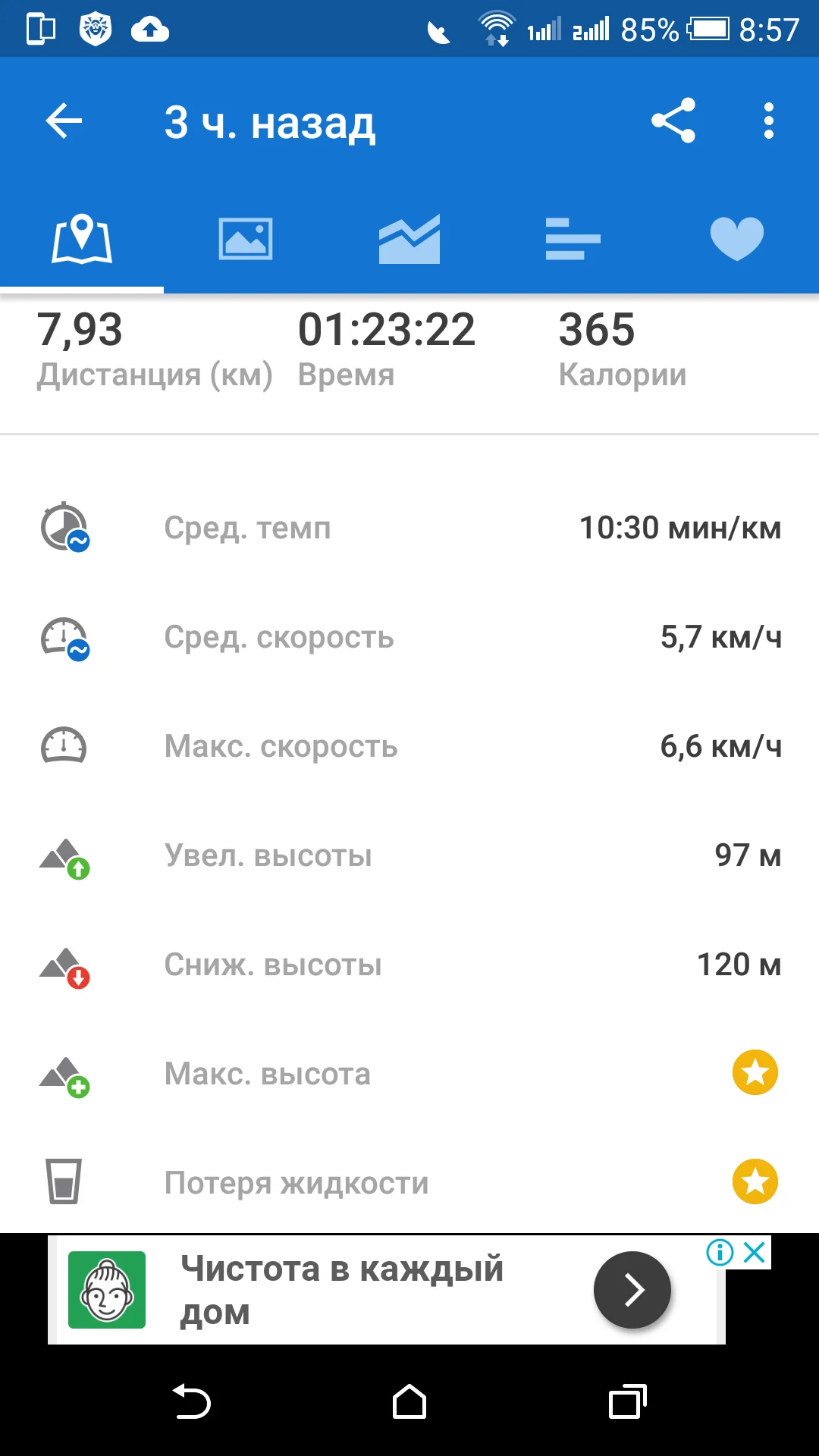Go to the home screen
The height and width of the screenshot is (1456, 819).
click(409, 1401)
